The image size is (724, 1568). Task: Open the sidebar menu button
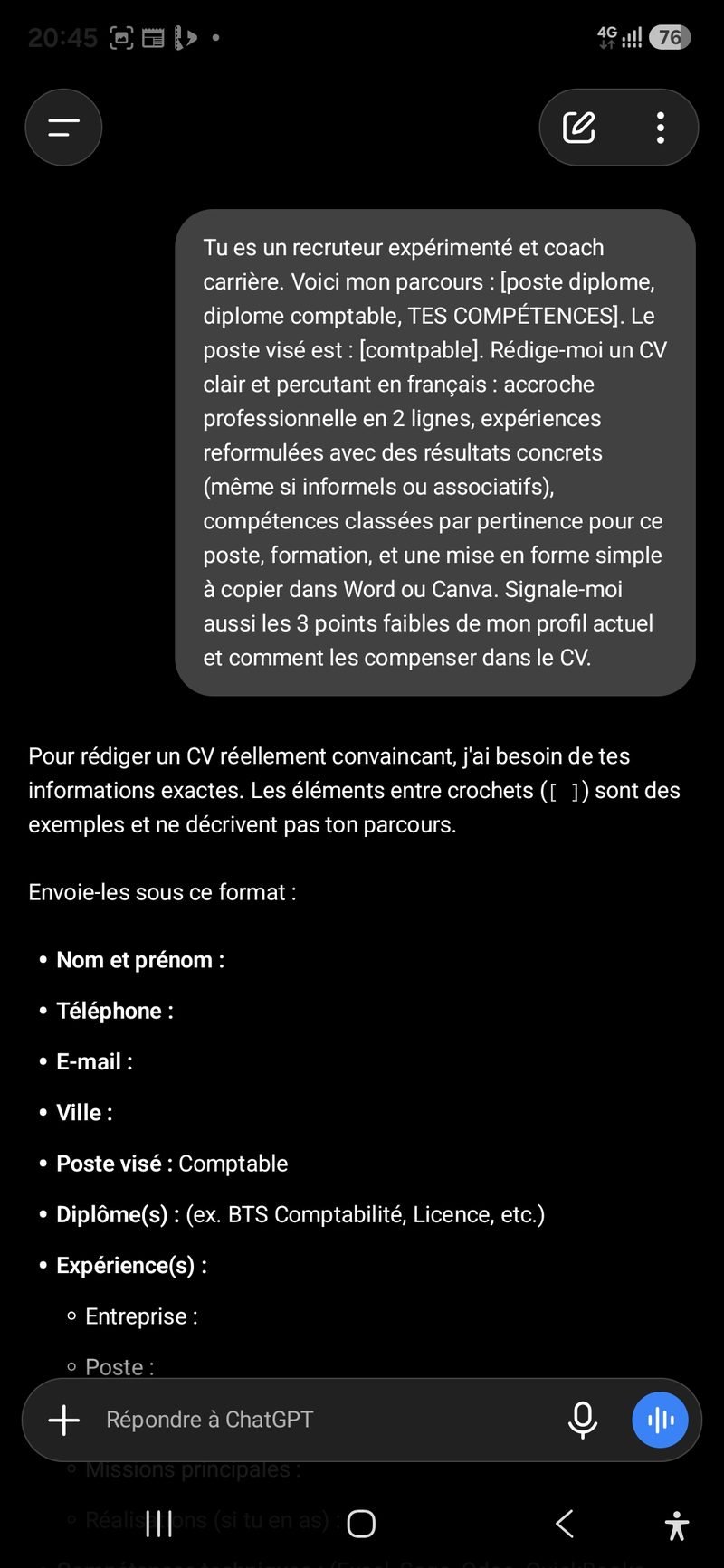63,128
